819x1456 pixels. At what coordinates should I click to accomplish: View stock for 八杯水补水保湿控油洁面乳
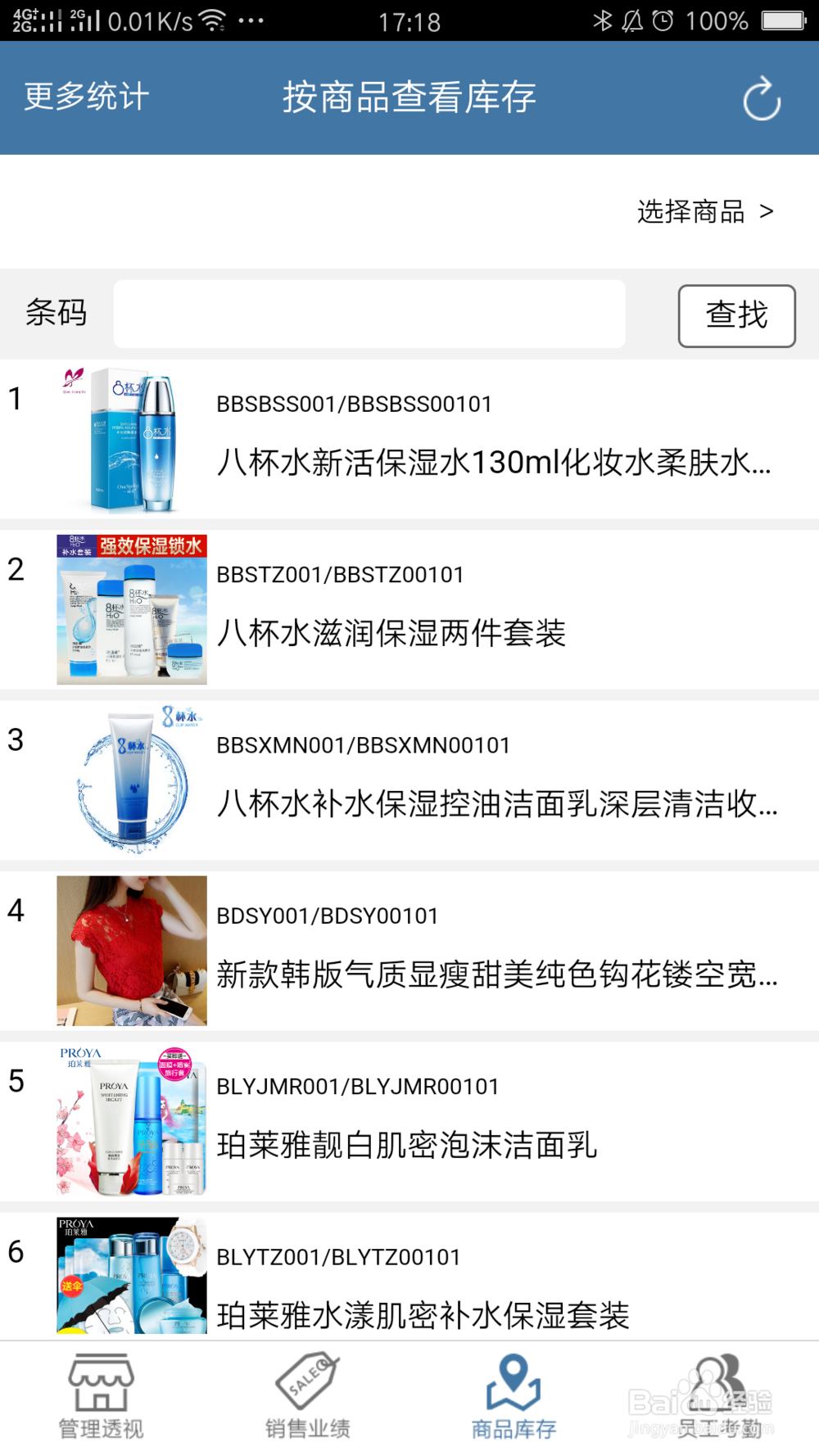click(x=491, y=780)
